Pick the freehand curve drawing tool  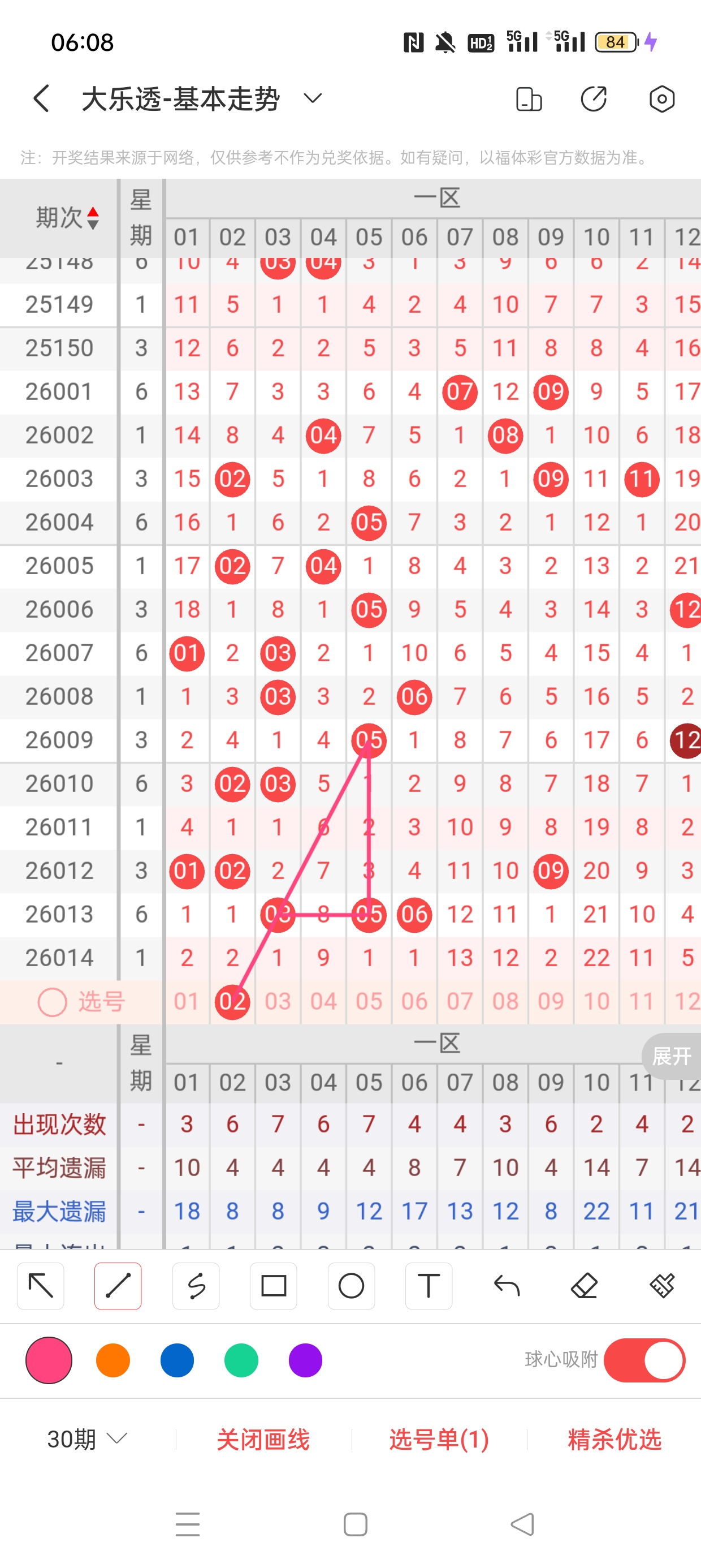[x=196, y=1286]
